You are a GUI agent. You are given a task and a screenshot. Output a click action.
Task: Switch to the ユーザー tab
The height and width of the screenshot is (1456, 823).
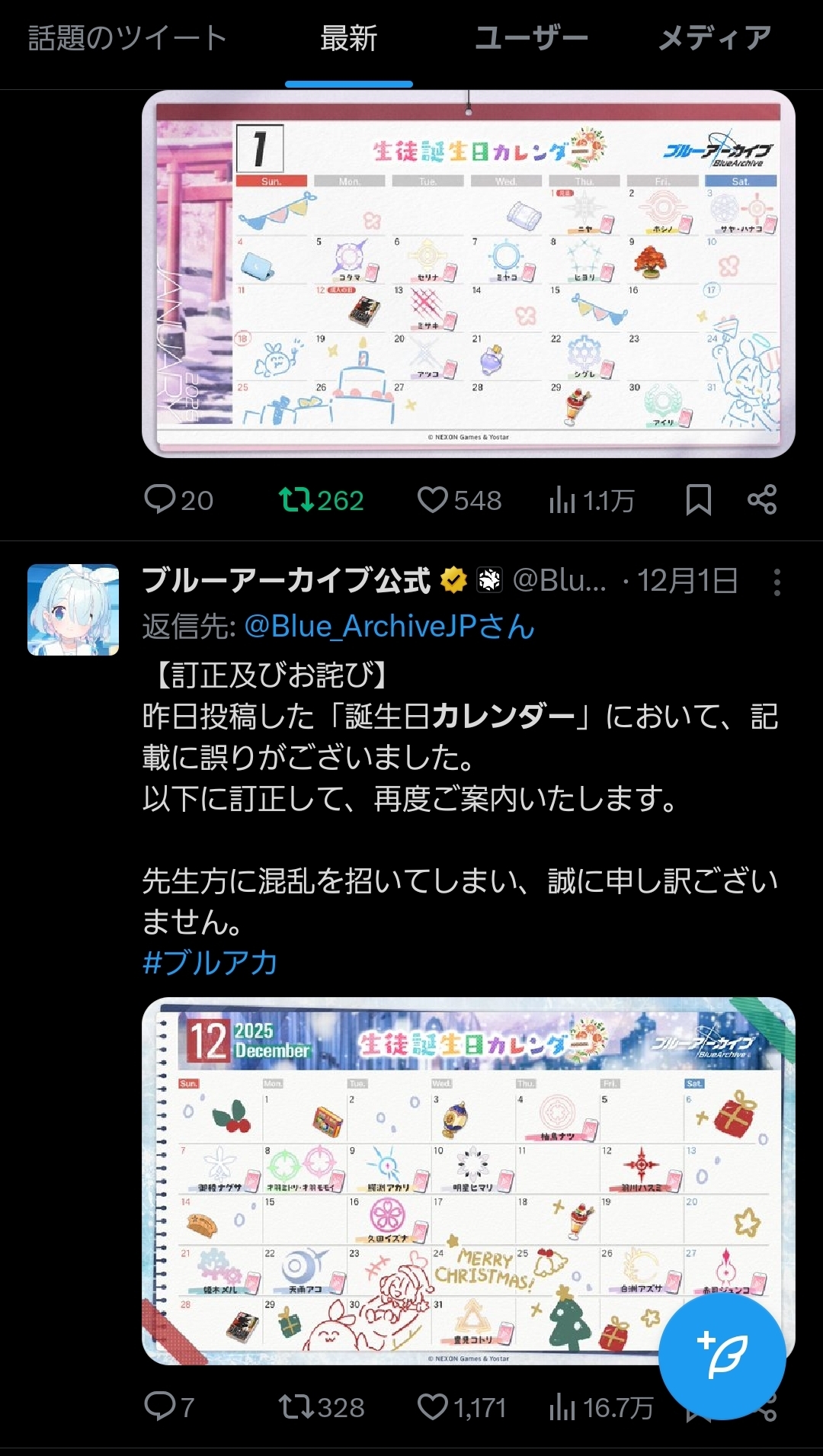(531, 38)
